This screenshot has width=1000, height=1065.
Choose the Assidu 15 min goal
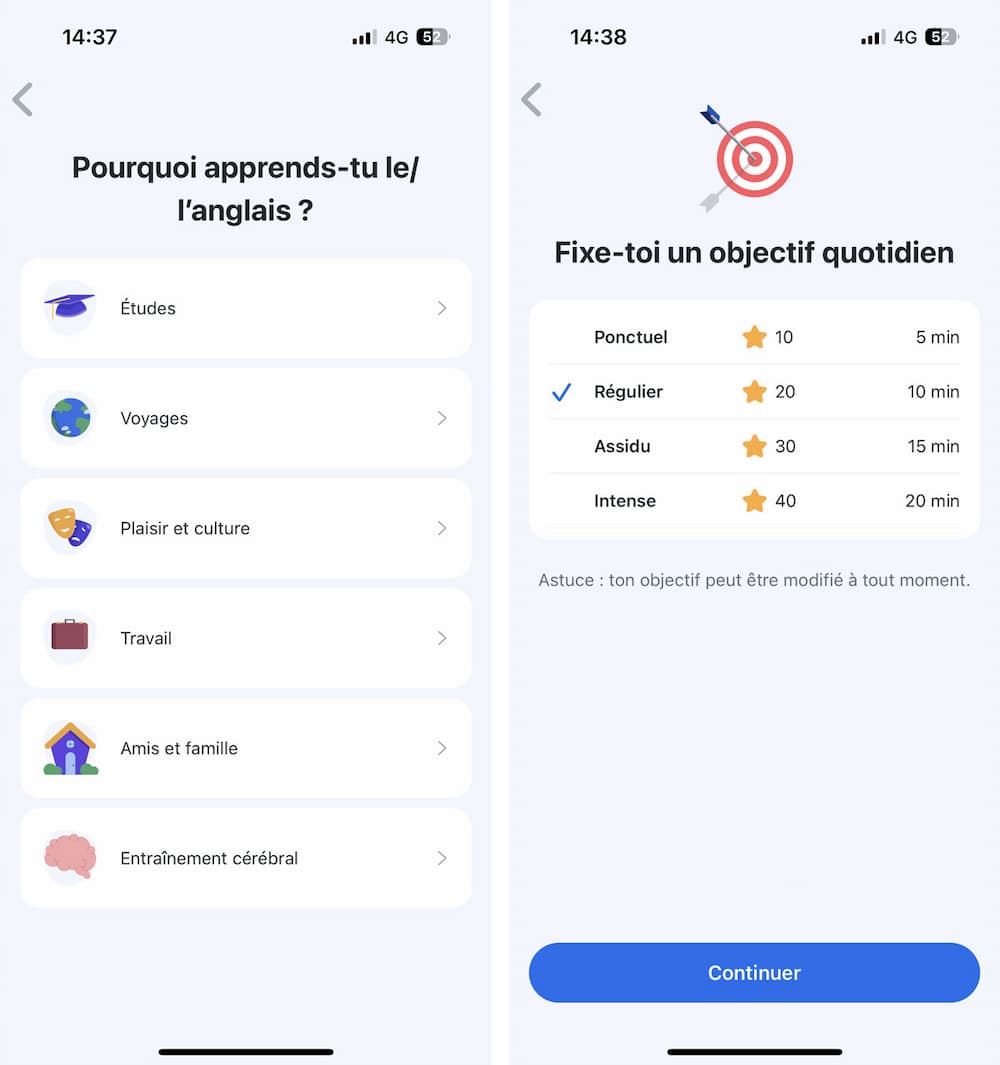coord(754,446)
